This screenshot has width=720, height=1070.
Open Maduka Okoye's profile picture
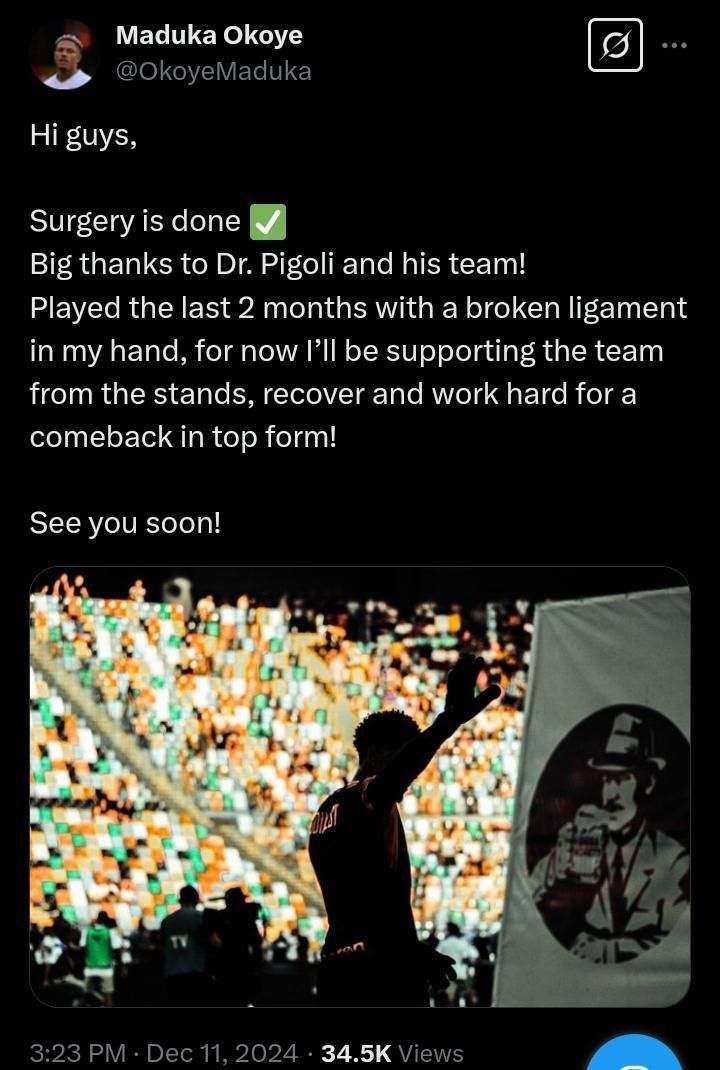point(63,54)
